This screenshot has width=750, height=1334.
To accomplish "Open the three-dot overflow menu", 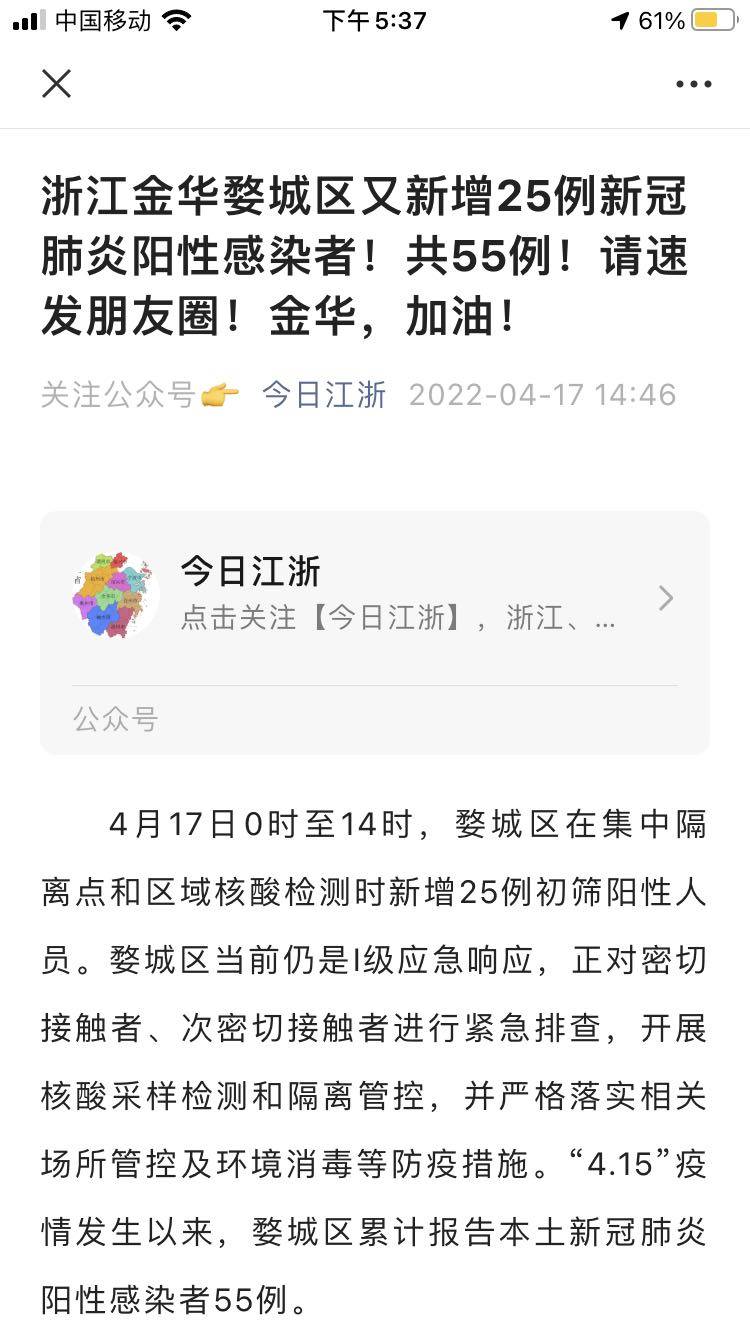I will pos(693,85).
